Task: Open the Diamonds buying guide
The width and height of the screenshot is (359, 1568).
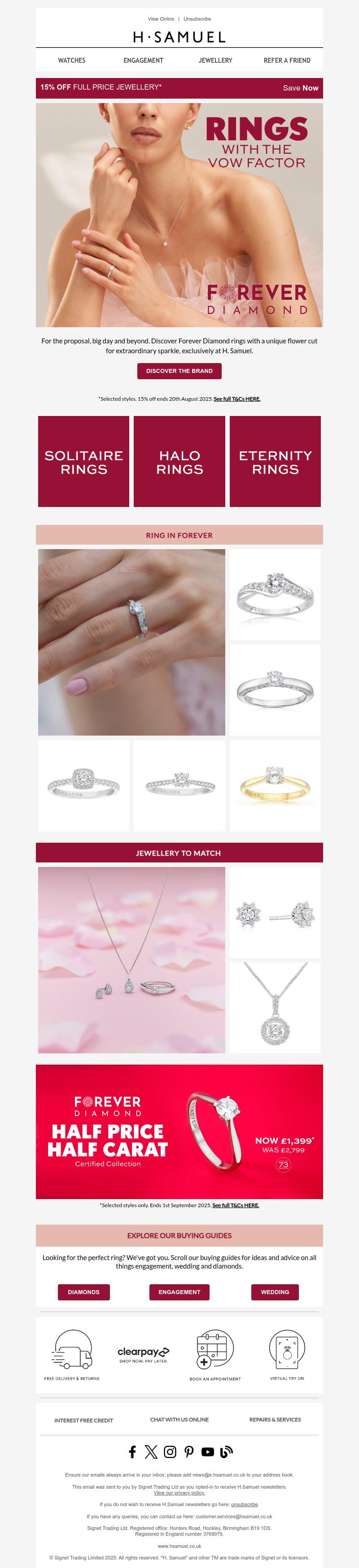Action: [x=83, y=1292]
